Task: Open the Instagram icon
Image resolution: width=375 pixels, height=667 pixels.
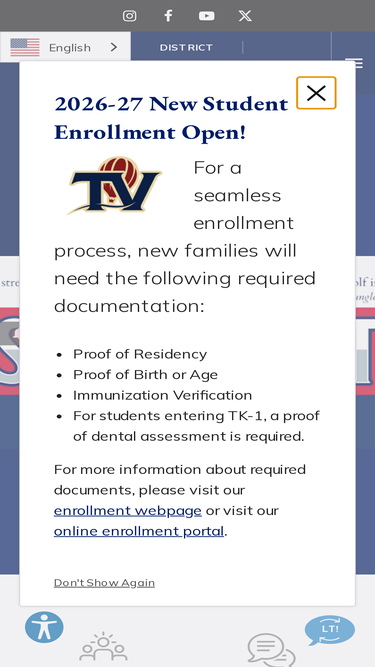Action: (x=130, y=16)
